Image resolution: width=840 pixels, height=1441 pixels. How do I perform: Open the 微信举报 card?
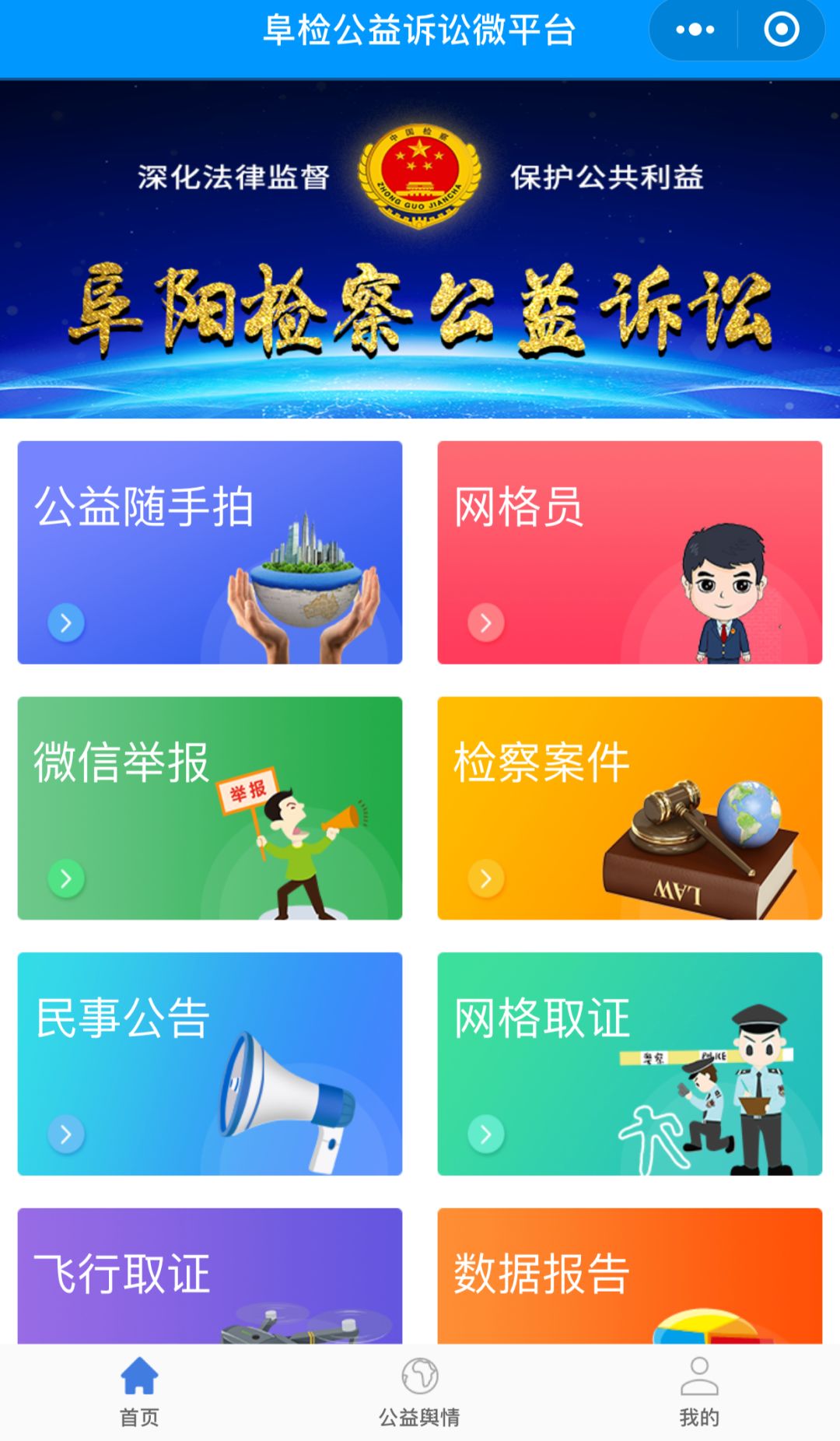click(x=210, y=808)
